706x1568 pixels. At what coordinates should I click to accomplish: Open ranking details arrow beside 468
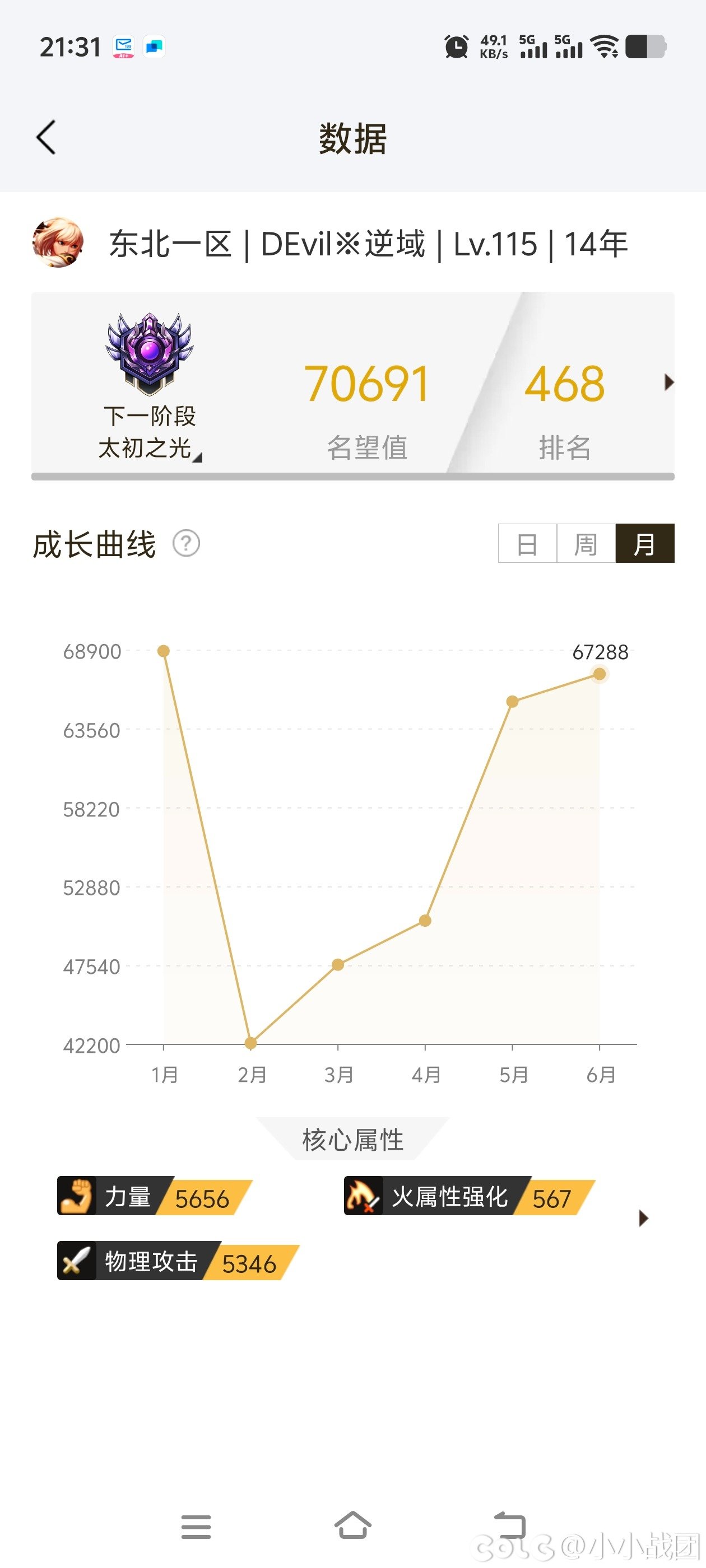point(669,382)
